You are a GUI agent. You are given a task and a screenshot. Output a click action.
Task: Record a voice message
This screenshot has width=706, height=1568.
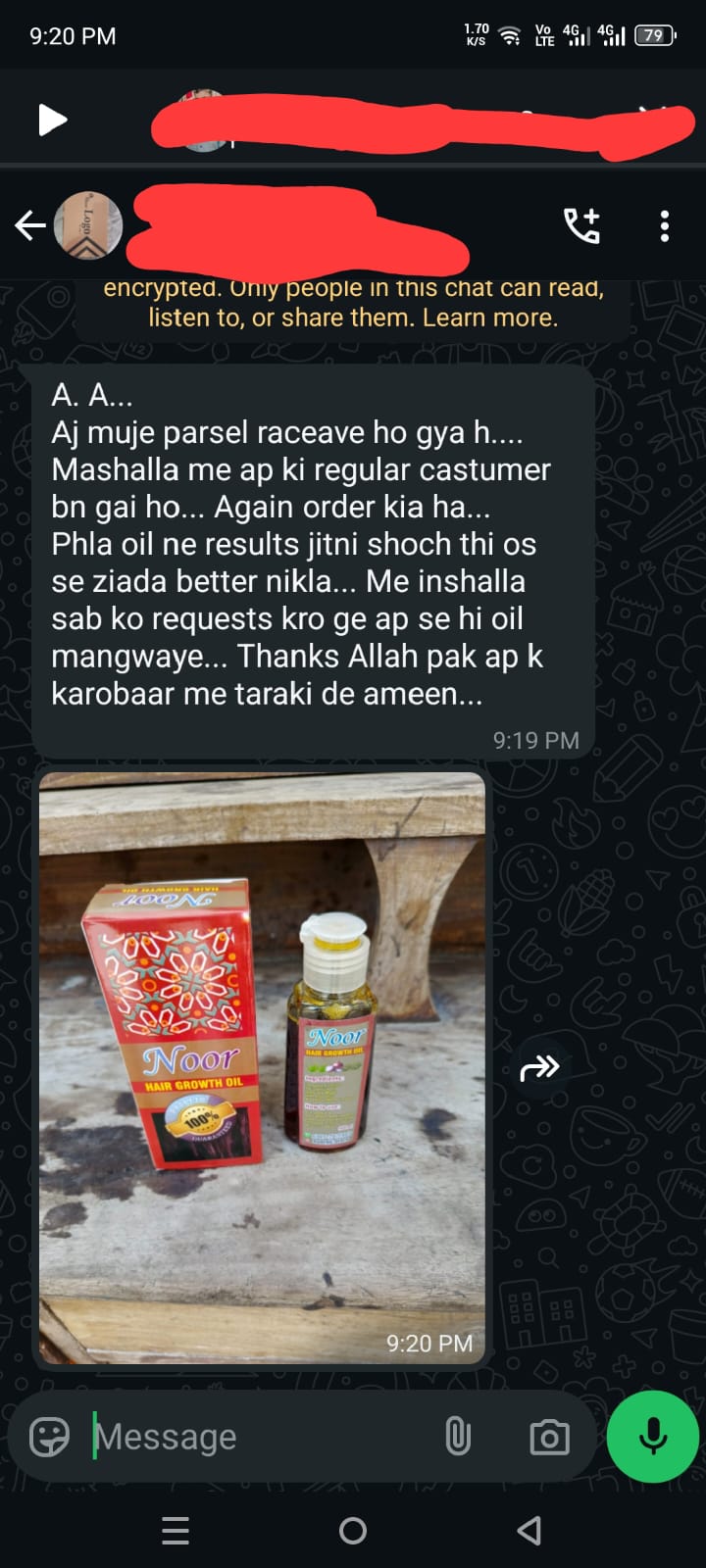coord(653,1437)
